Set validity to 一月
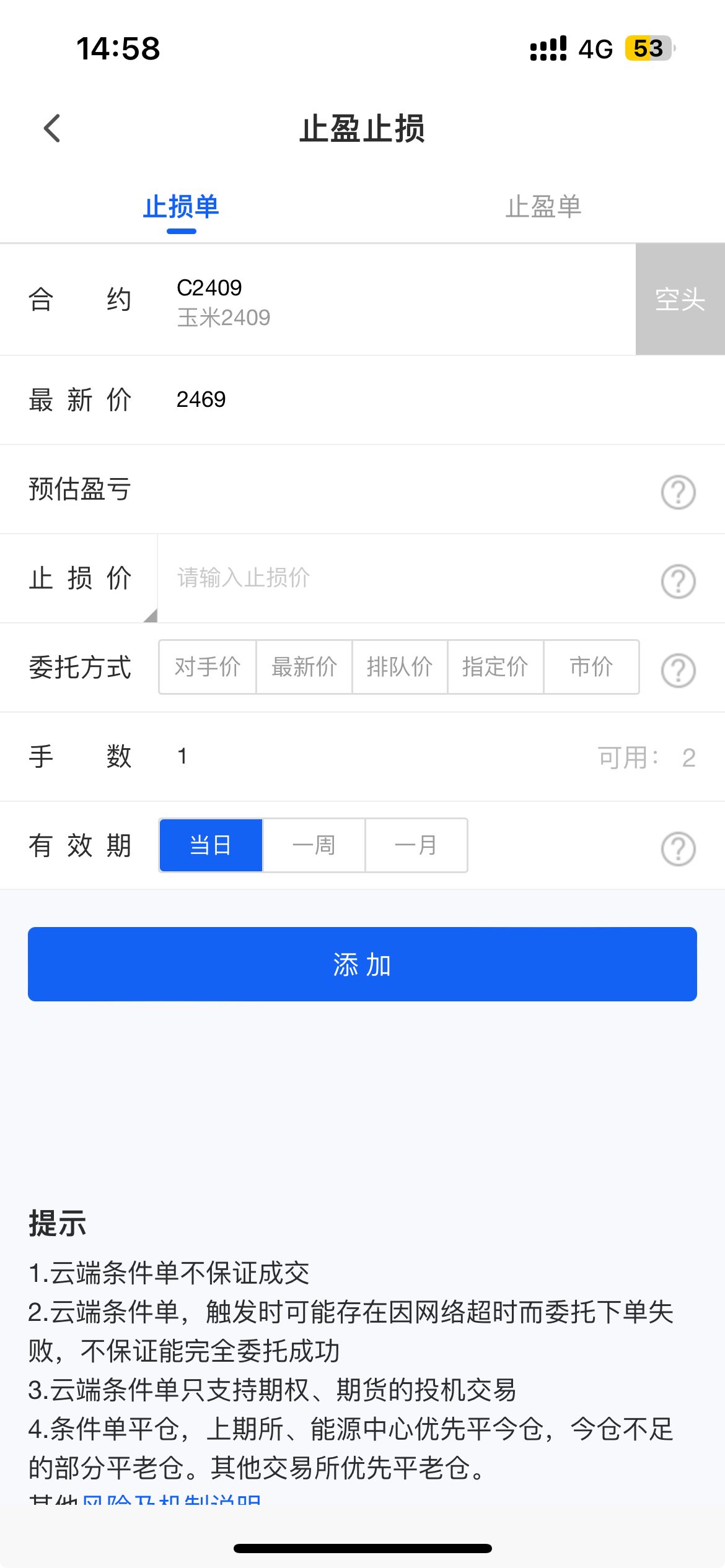Viewport: 725px width, 1568px height. [x=416, y=845]
